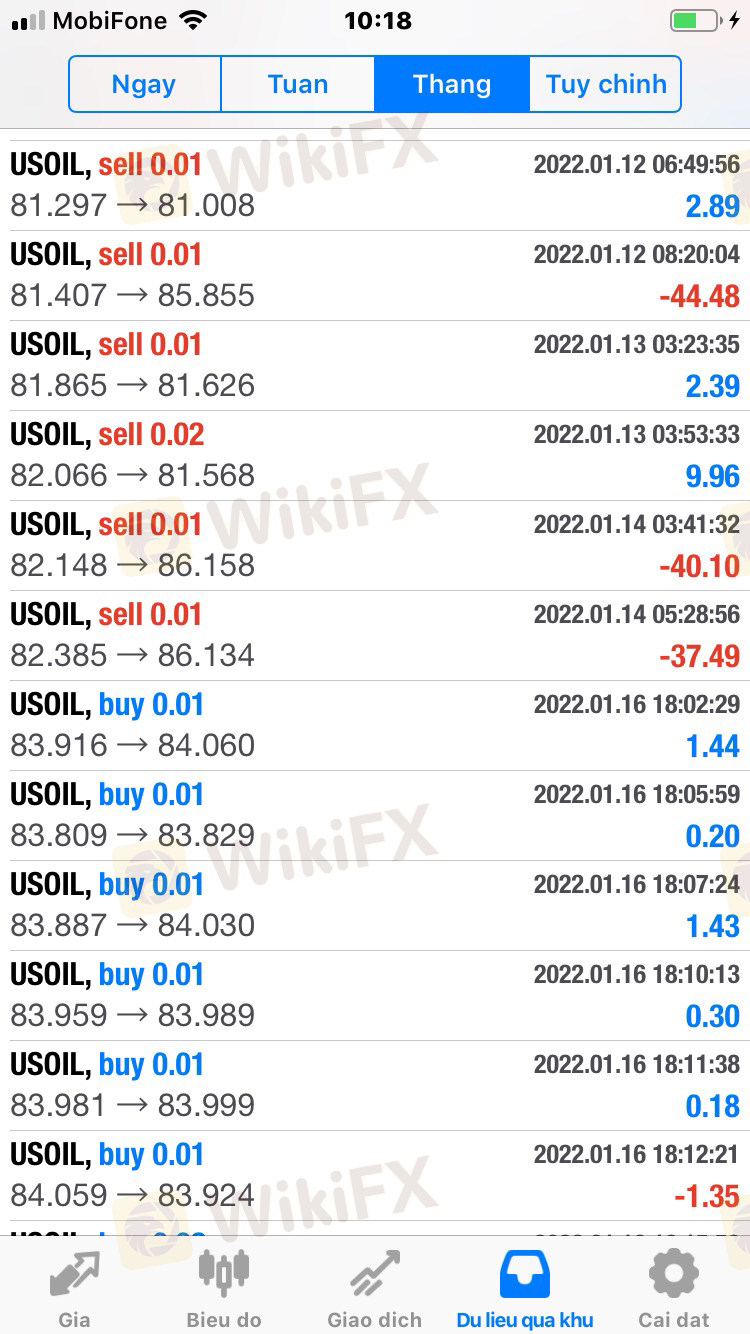750x1334 pixels.
Task: Open the USOIL trade with -44.48 loss
Action: pyautogui.click(x=375, y=276)
